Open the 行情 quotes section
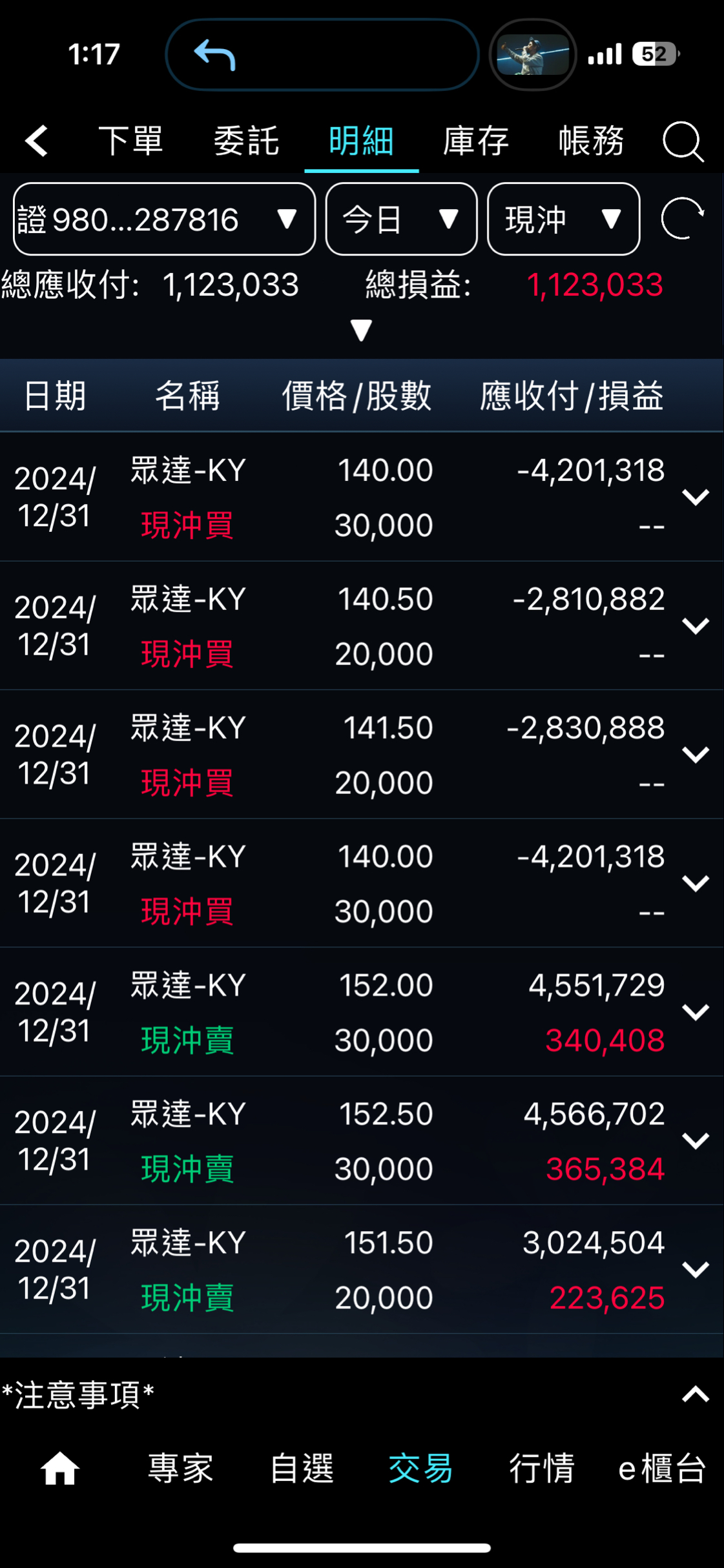This screenshot has width=724, height=1568. coord(543,1469)
